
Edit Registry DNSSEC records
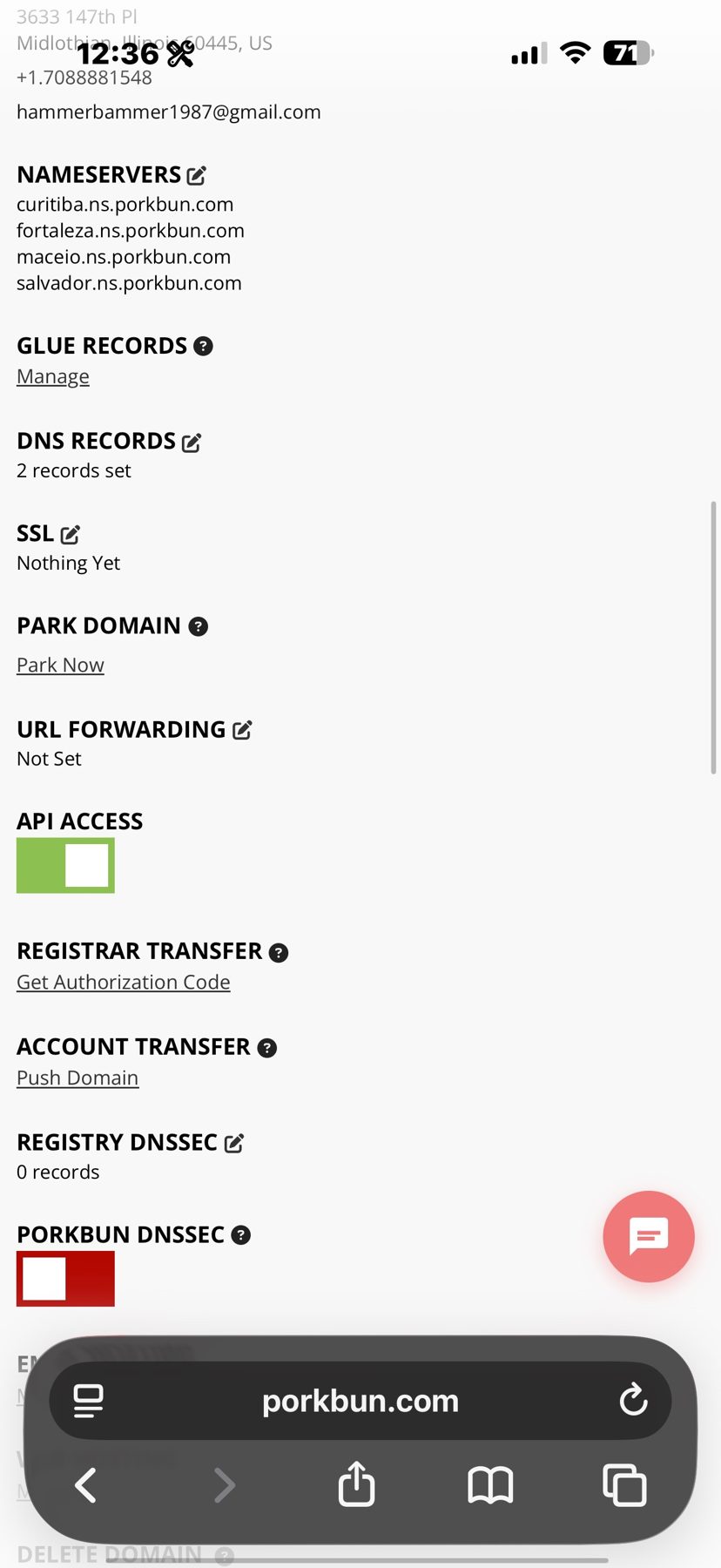coord(234,1143)
